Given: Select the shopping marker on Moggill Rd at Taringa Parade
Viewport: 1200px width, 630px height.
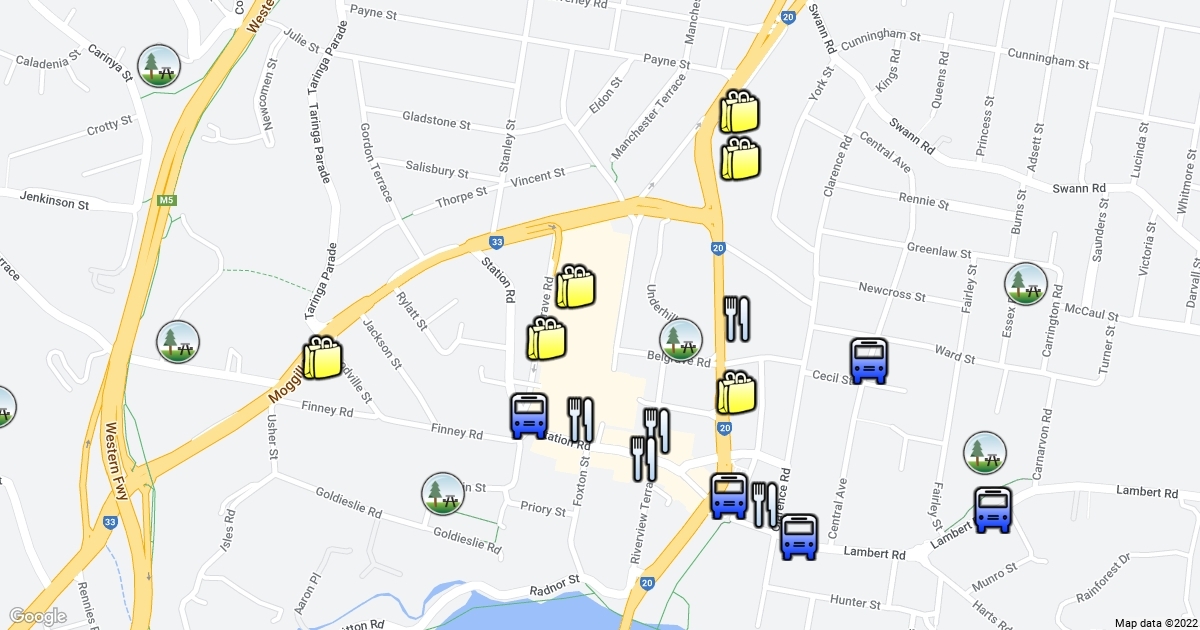Looking at the screenshot, I should coord(323,358).
